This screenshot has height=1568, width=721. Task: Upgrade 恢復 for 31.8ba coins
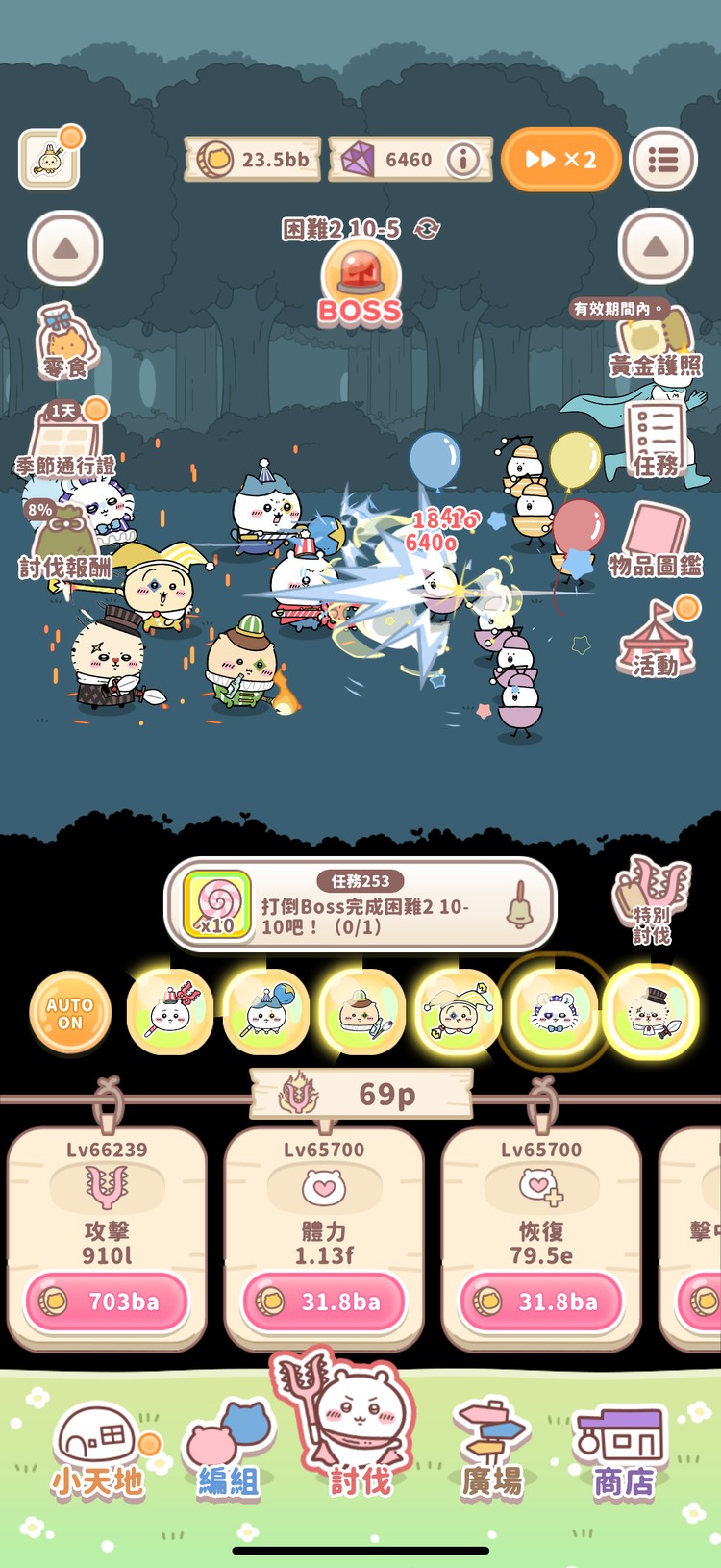click(x=541, y=1302)
